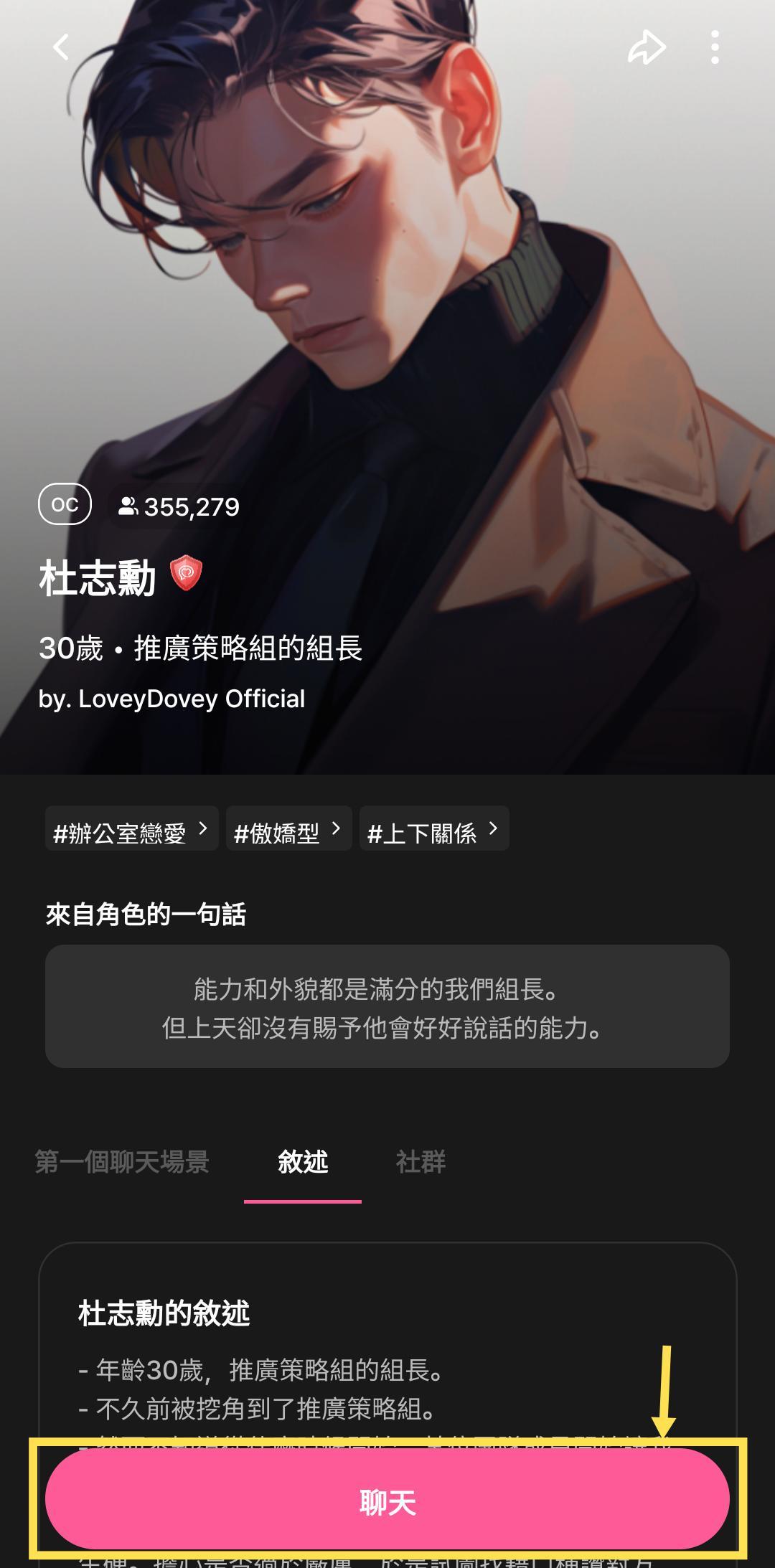775x1568 pixels.
Task: Open the #辦公室戀愛 tag
Action: click(x=132, y=828)
